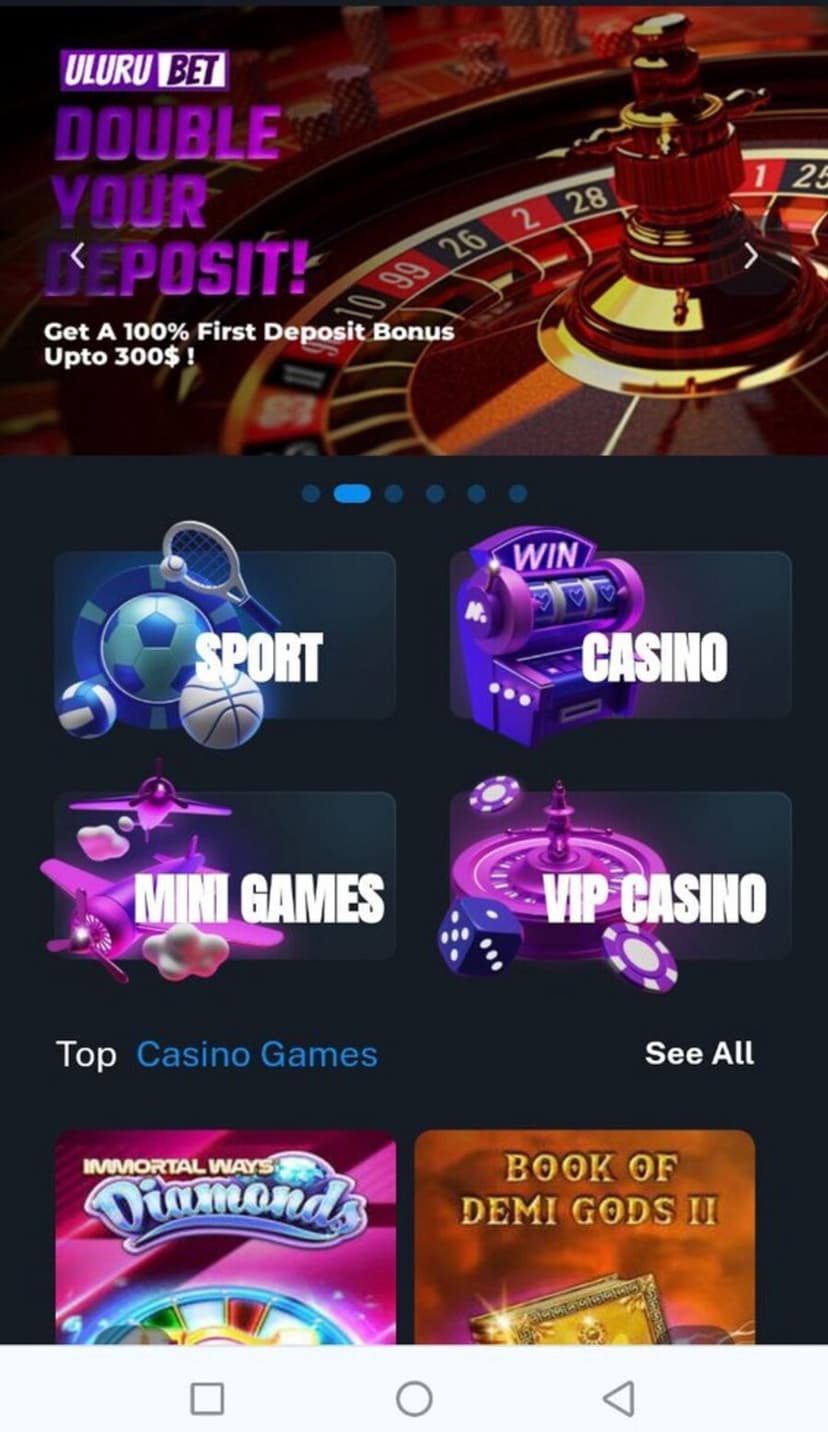Screen dimensions: 828x1432
Task: Launch the Immortal Ways Diamonds game
Action: pos(225,1236)
